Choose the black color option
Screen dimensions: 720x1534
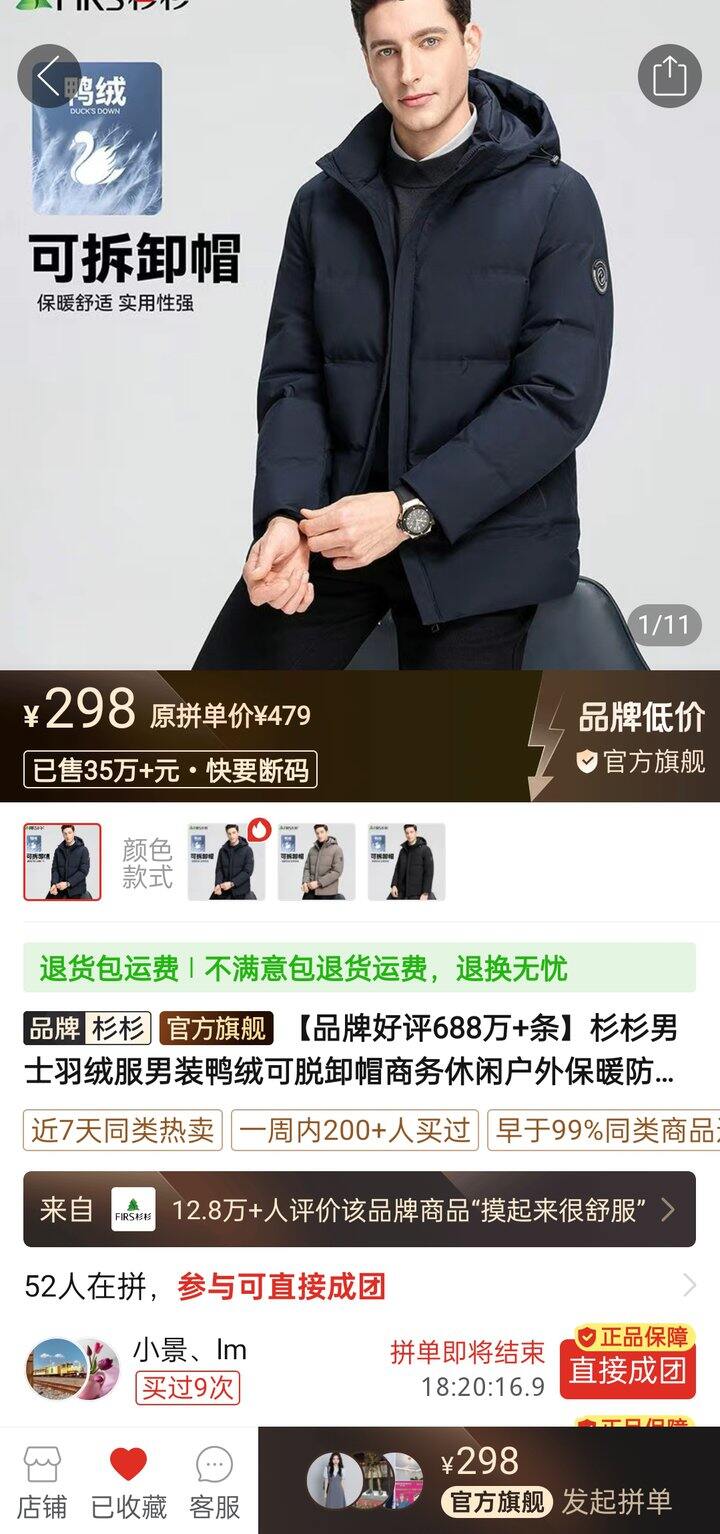click(x=406, y=862)
